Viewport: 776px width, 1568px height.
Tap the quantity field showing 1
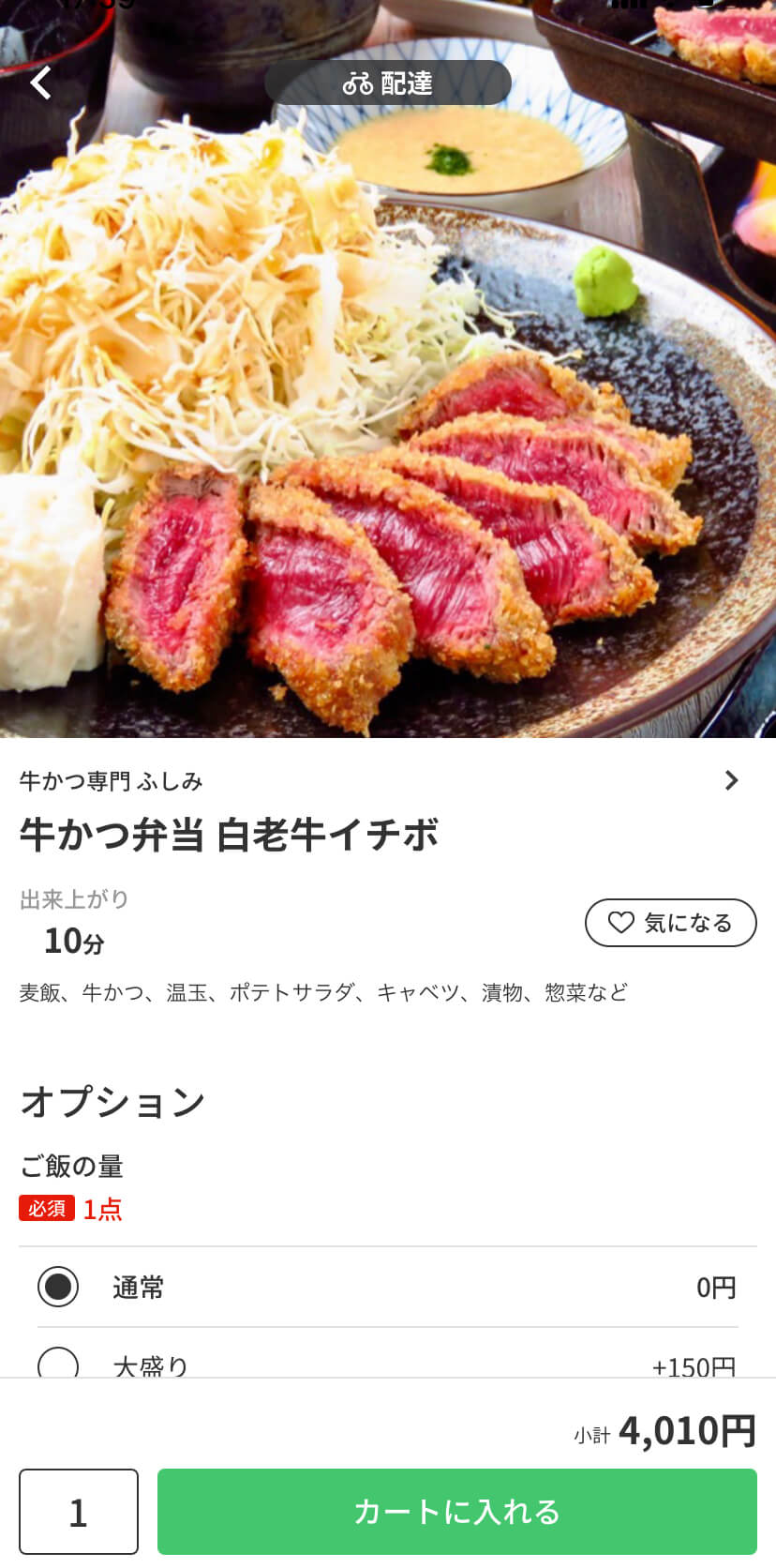coord(79,1512)
